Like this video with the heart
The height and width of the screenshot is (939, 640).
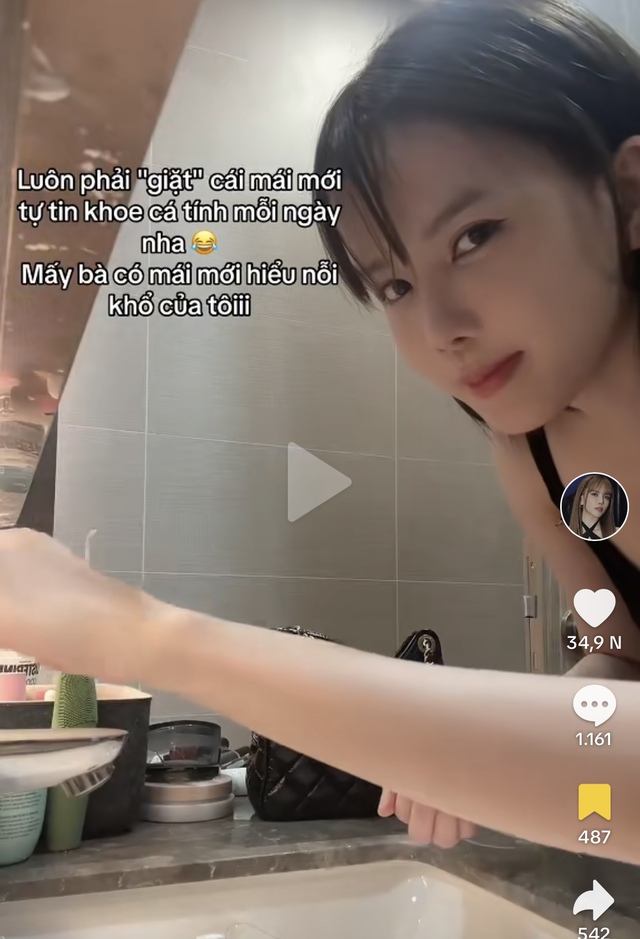coord(594,608)
